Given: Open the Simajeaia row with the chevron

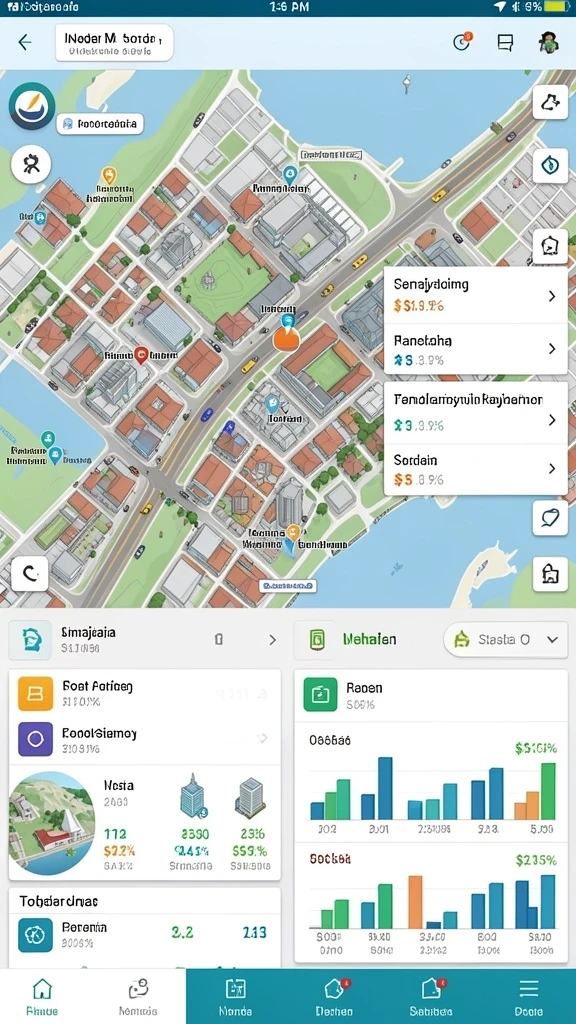Looking at the screenshot, I should pyautogui.click(x=144, y=639).
